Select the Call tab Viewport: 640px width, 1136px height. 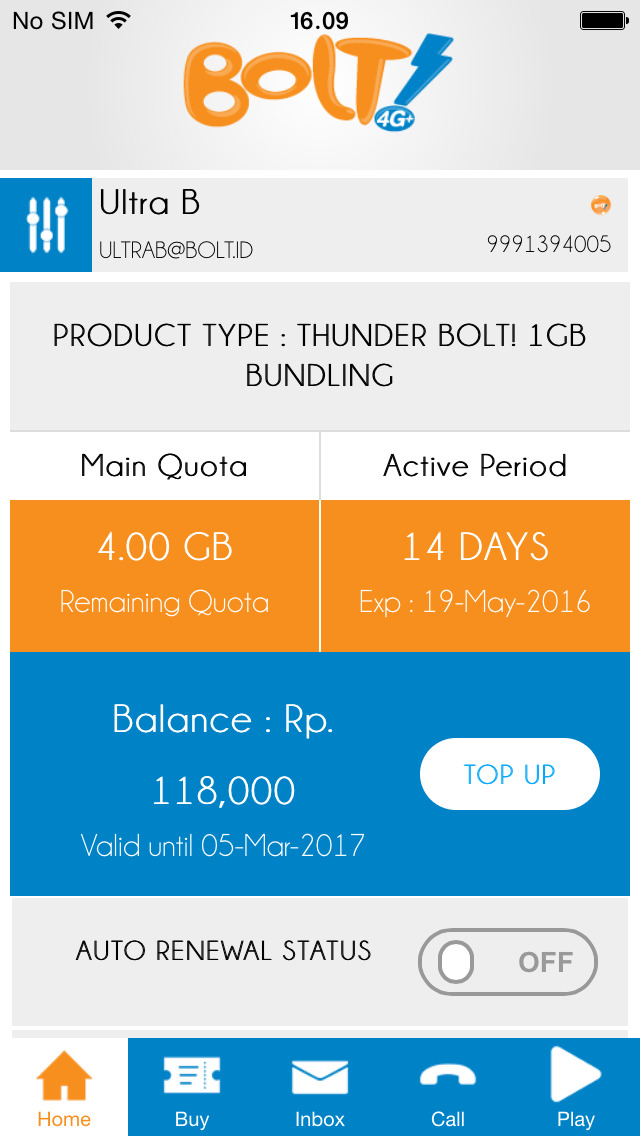click(x=448, y=1087)
